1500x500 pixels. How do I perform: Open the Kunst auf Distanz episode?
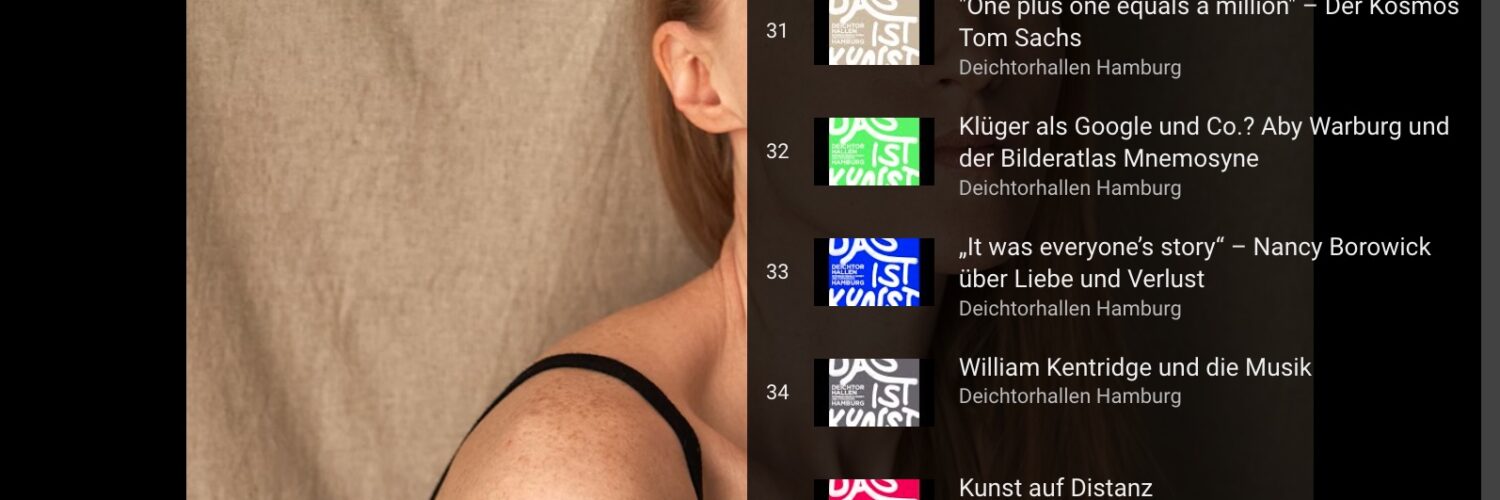pyautogui.click(x=1055, y=487)
